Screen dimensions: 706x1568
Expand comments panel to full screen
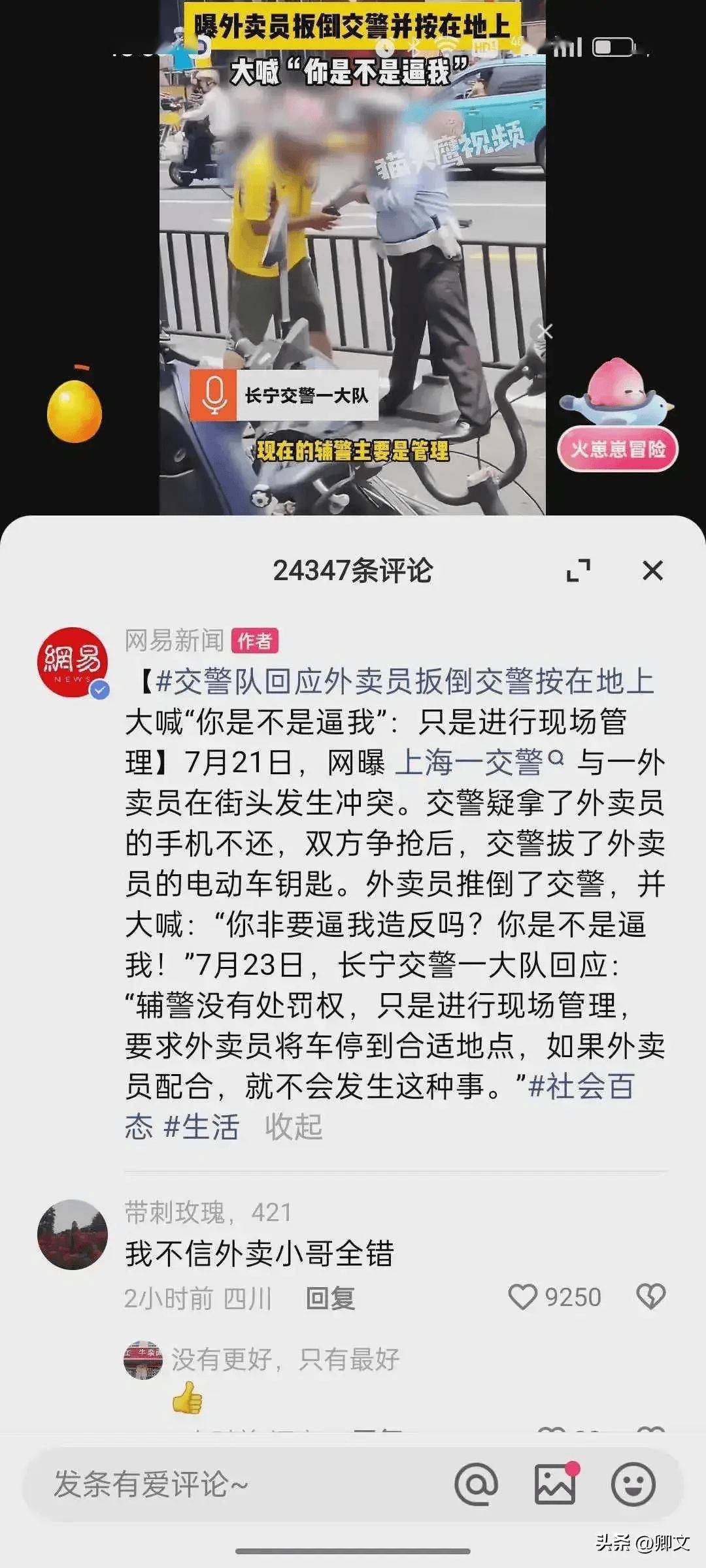coord(578,570)
